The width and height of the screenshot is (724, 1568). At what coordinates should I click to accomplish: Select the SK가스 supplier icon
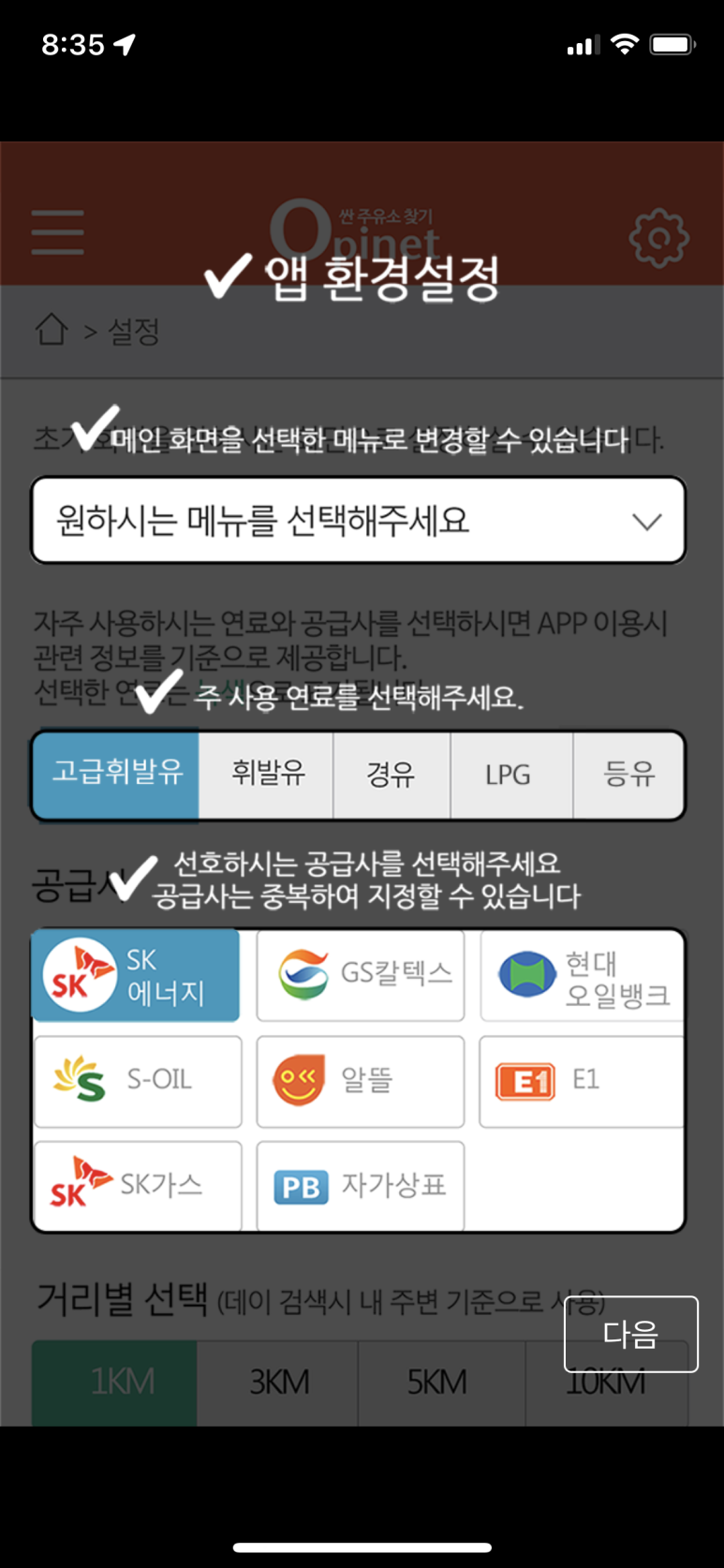(x=136, y=1185)
